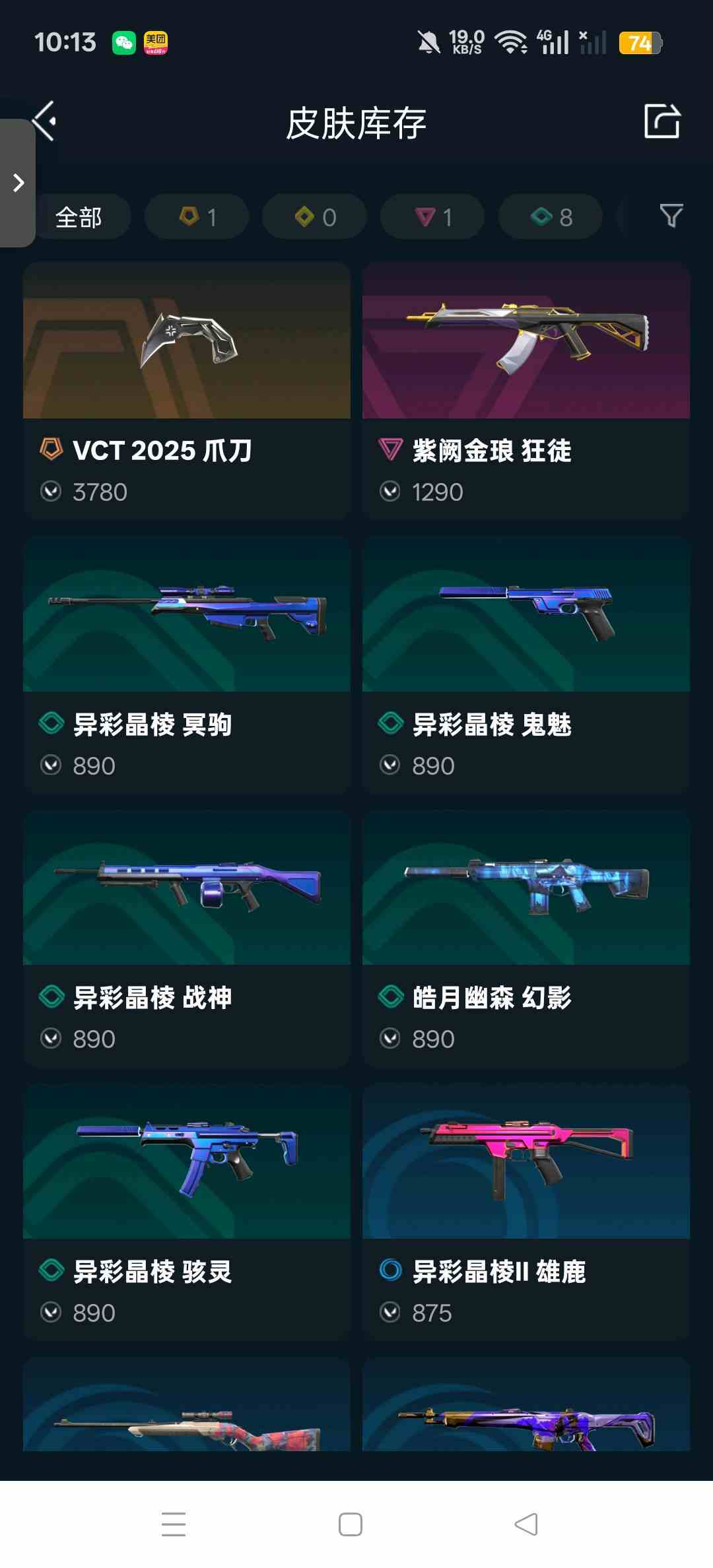The width and height of the screenshot is (713, 1568).
Task: Open the 紫阙金琅 狂徒 skin card
Action: pos(526,391)
